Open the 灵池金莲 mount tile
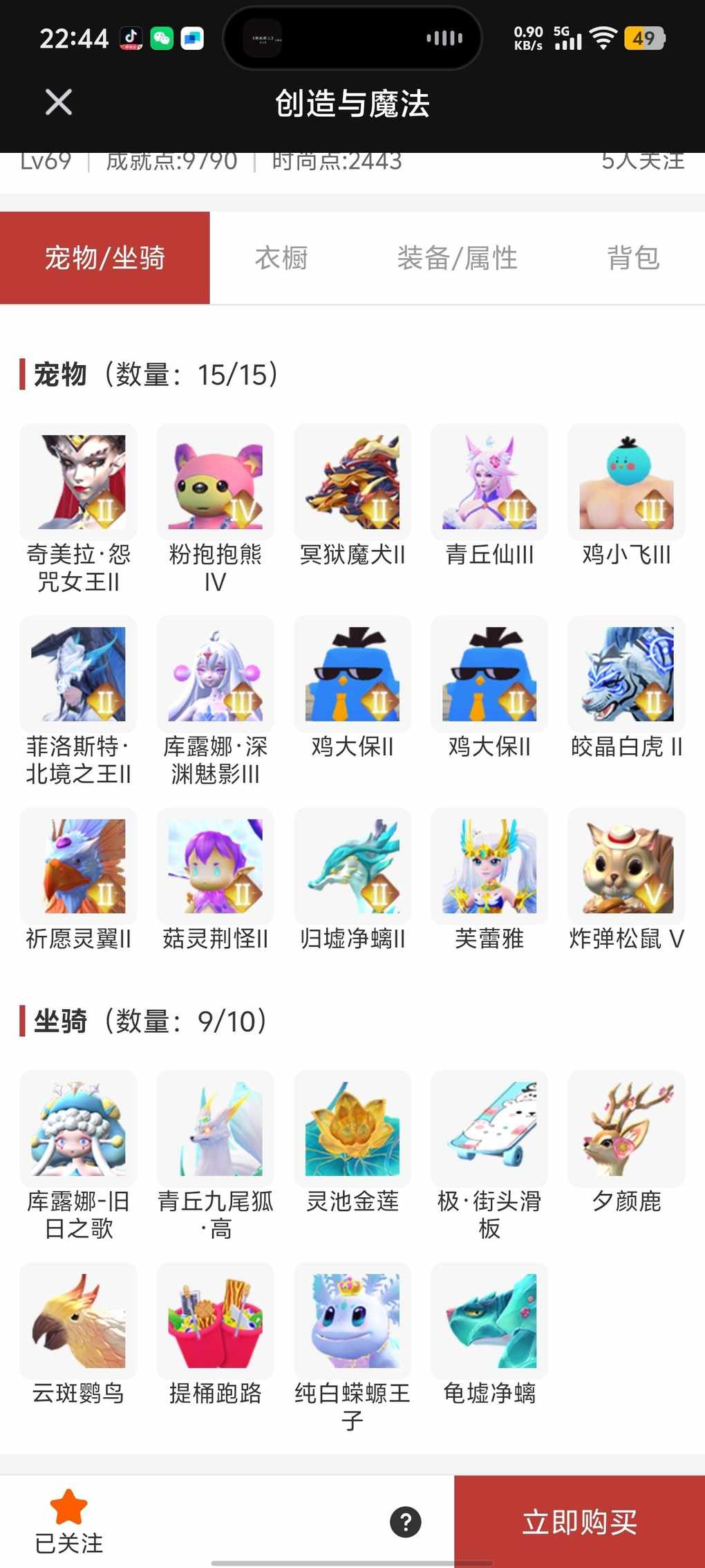705x1568 pixels. 352,1129
